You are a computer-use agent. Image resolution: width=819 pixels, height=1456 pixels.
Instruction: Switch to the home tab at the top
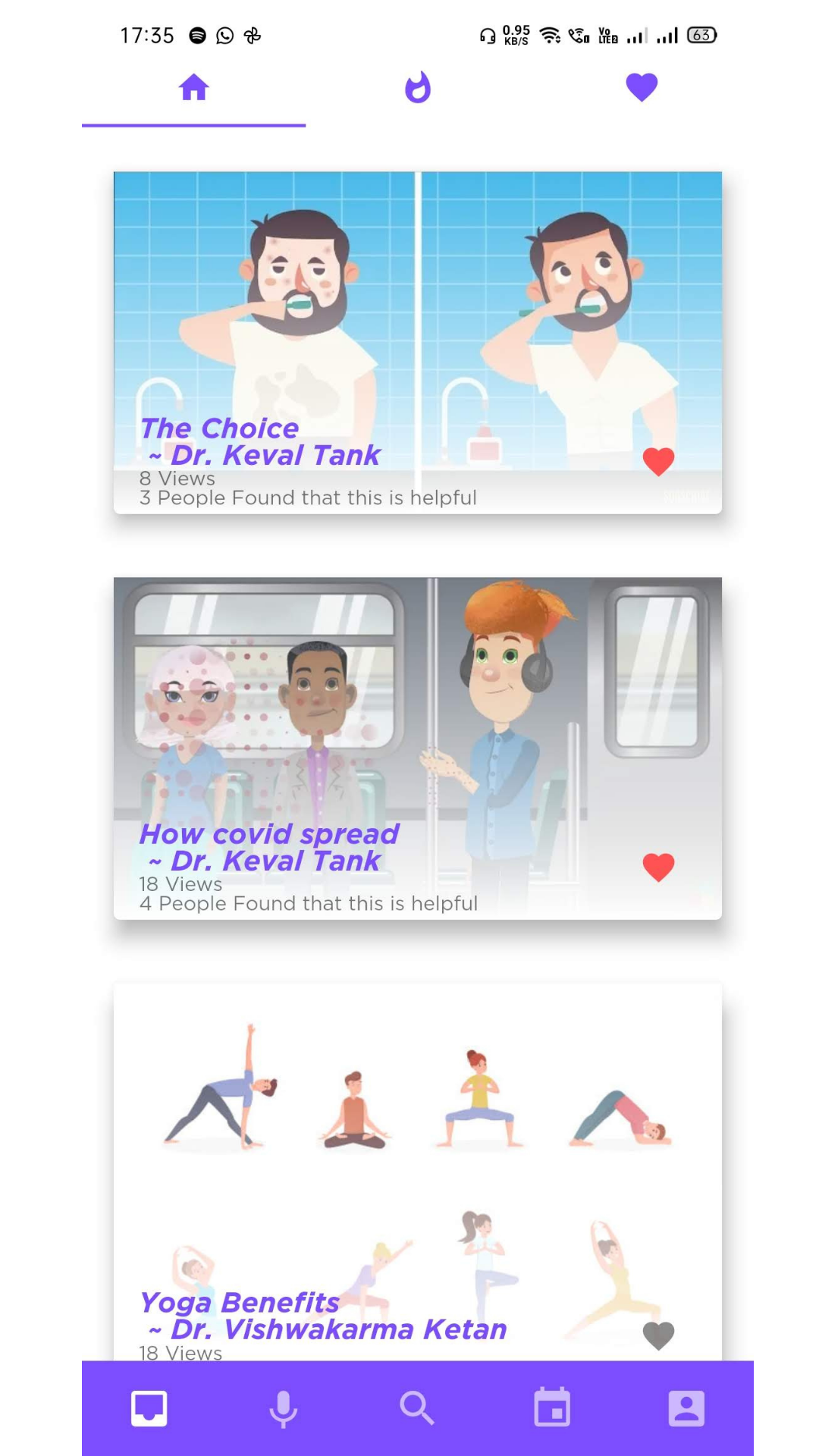click(193, 88)
